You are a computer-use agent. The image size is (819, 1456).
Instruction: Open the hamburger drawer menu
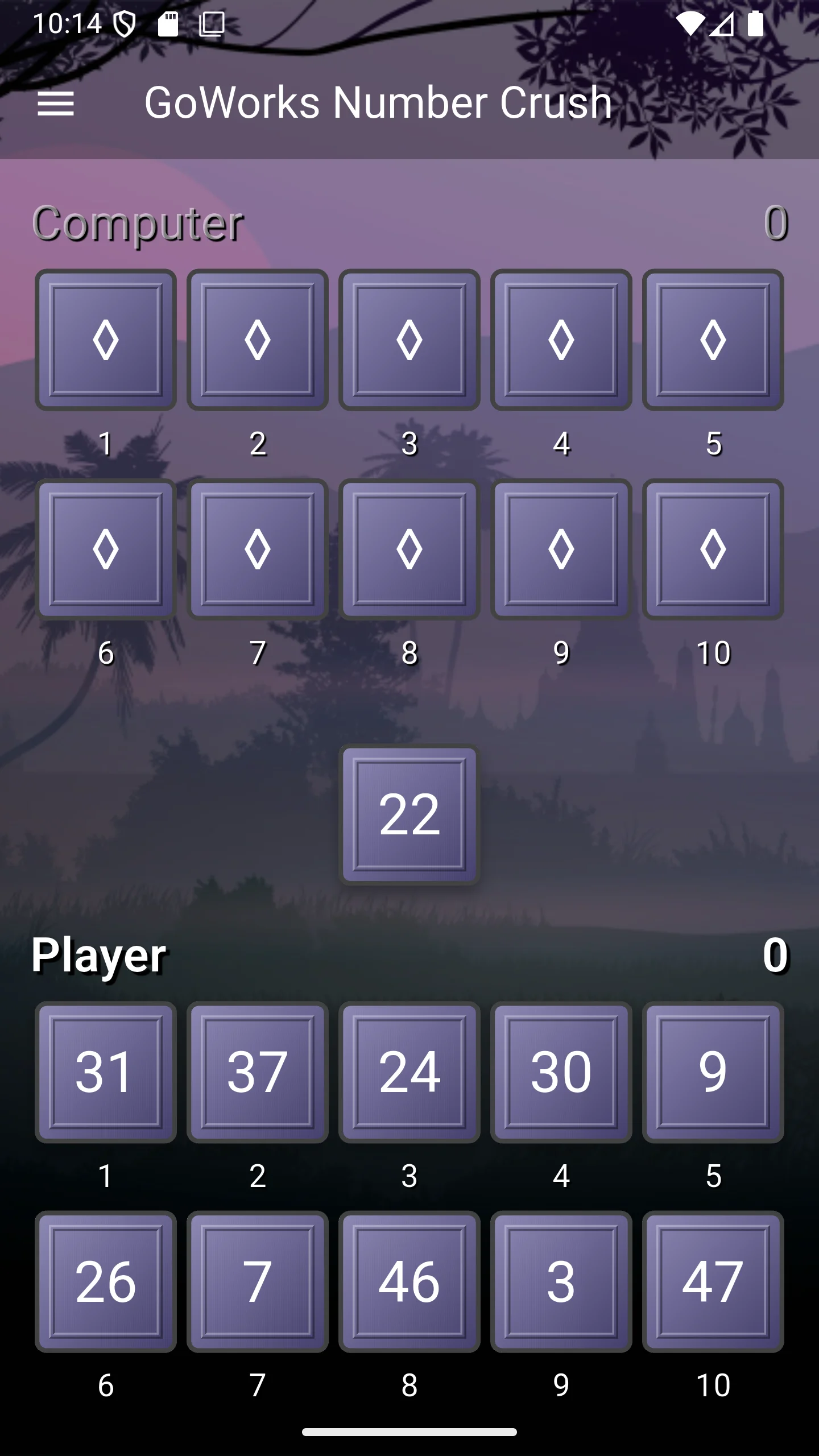tap(56, 104)
